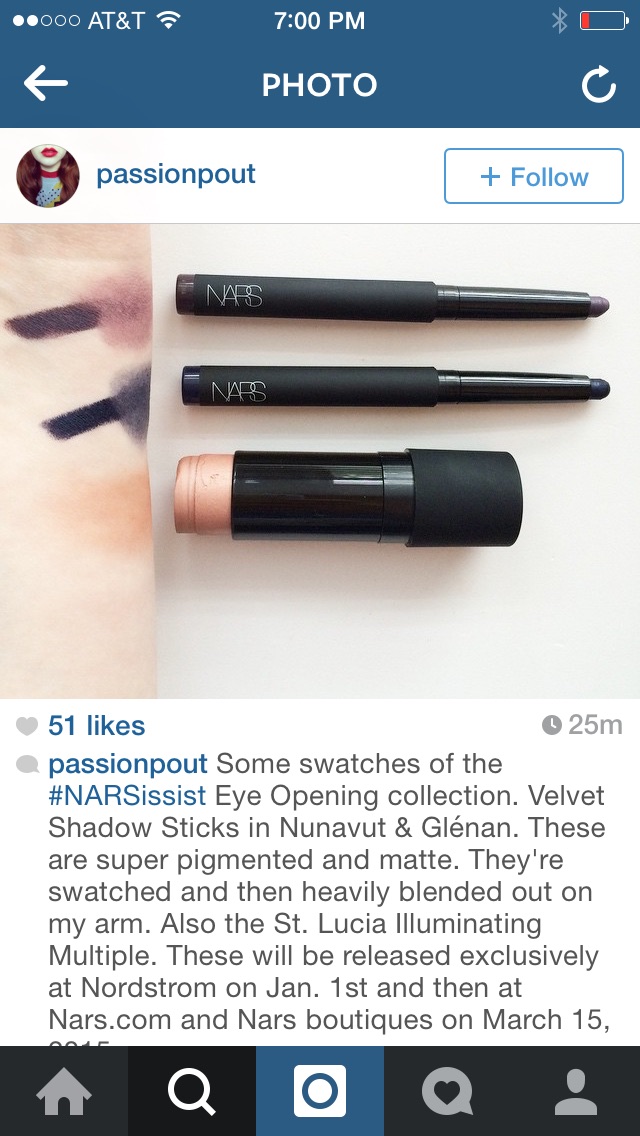Open the #NARSissist hashtag
This screenshot has width=640, height=1136.
click(127, 796)
